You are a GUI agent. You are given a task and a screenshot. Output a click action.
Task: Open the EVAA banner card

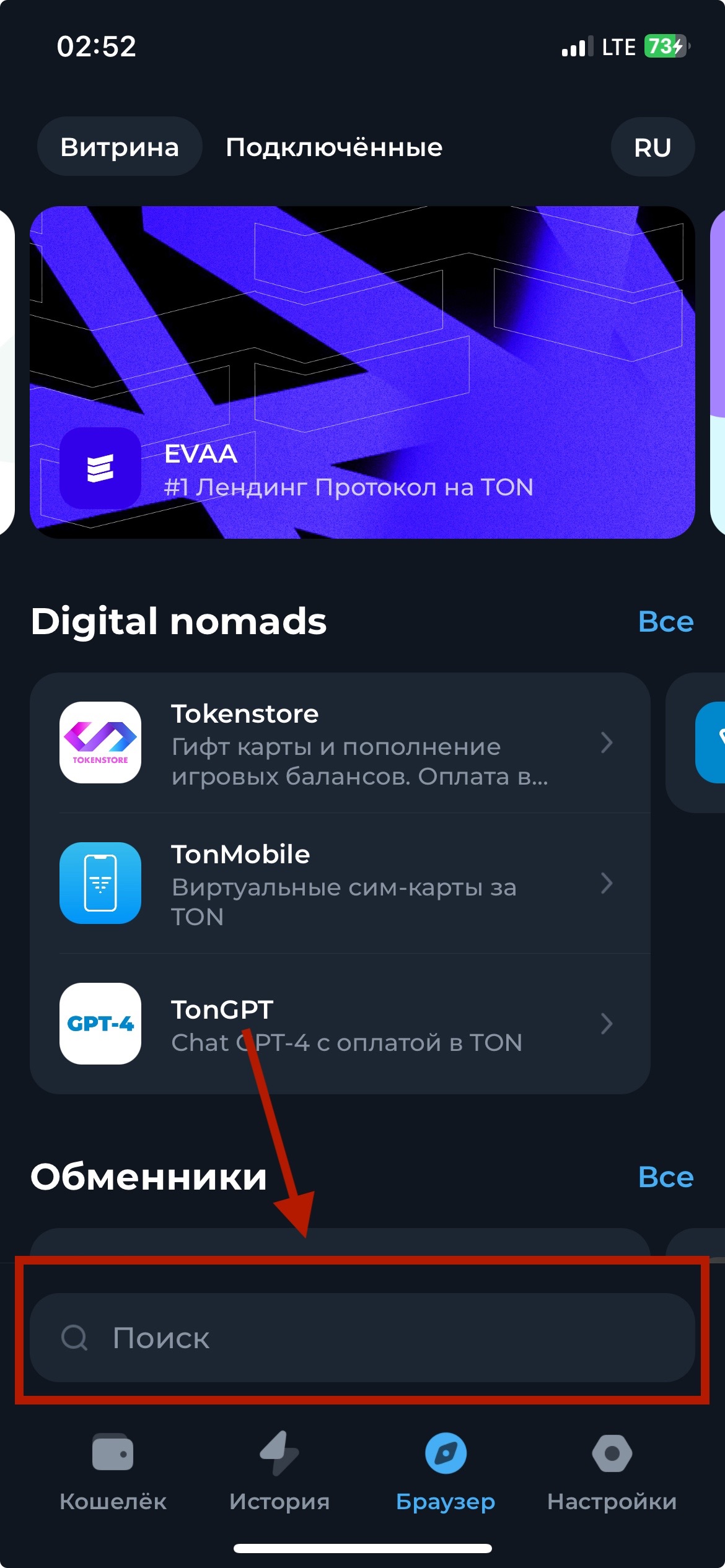point(362,372)
